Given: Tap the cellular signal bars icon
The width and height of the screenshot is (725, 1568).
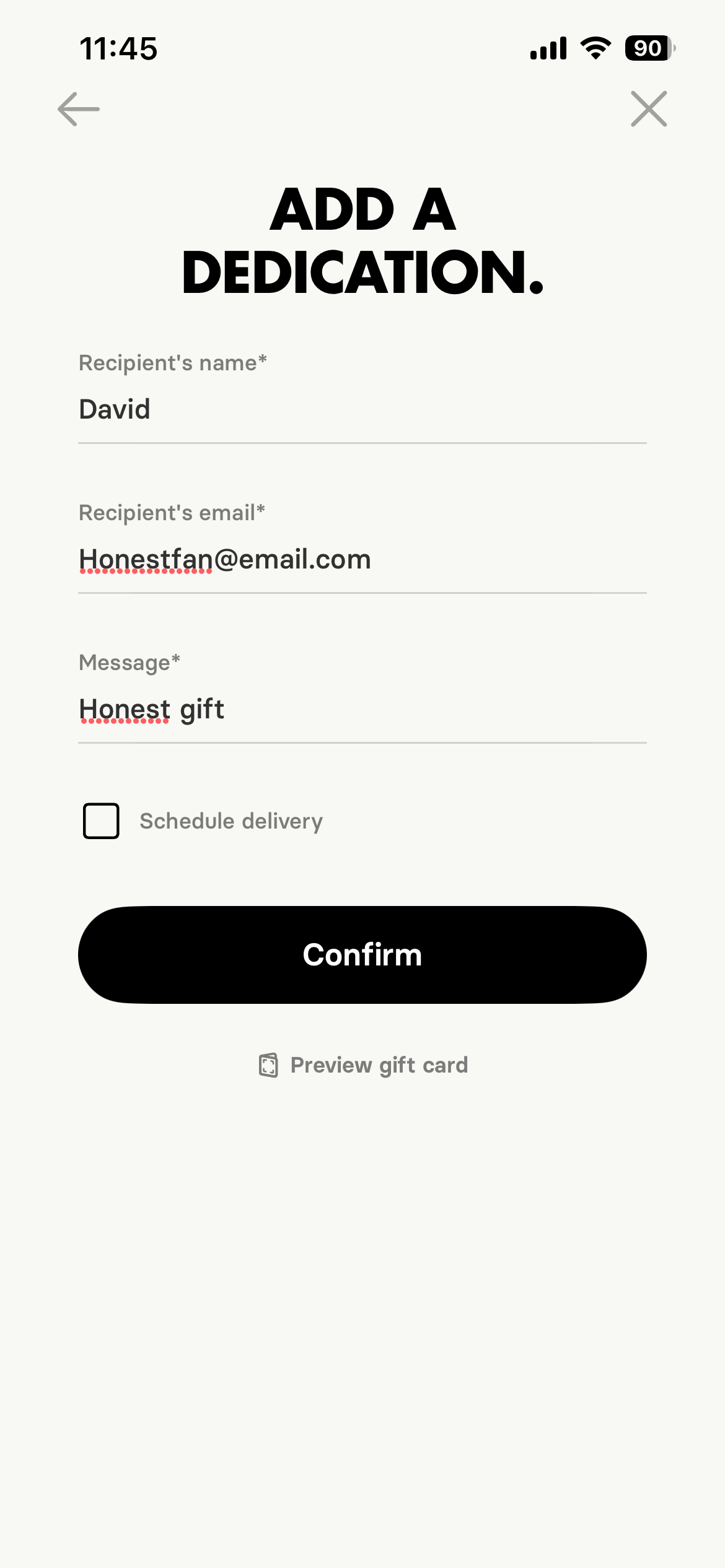Looking at the screenshot, I should pos(548,48).
